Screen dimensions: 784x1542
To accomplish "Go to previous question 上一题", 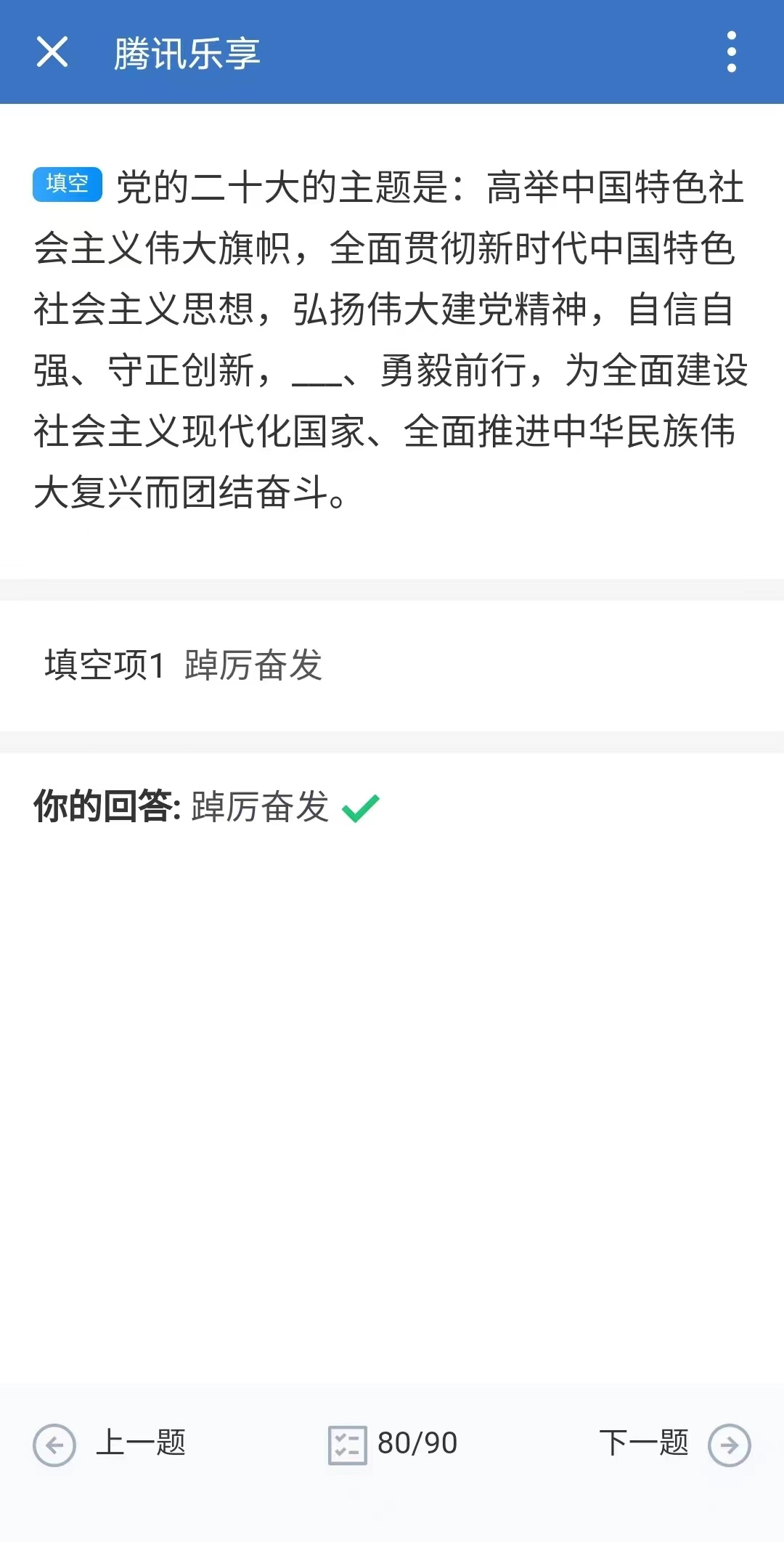I will (x=110, y=1444).
